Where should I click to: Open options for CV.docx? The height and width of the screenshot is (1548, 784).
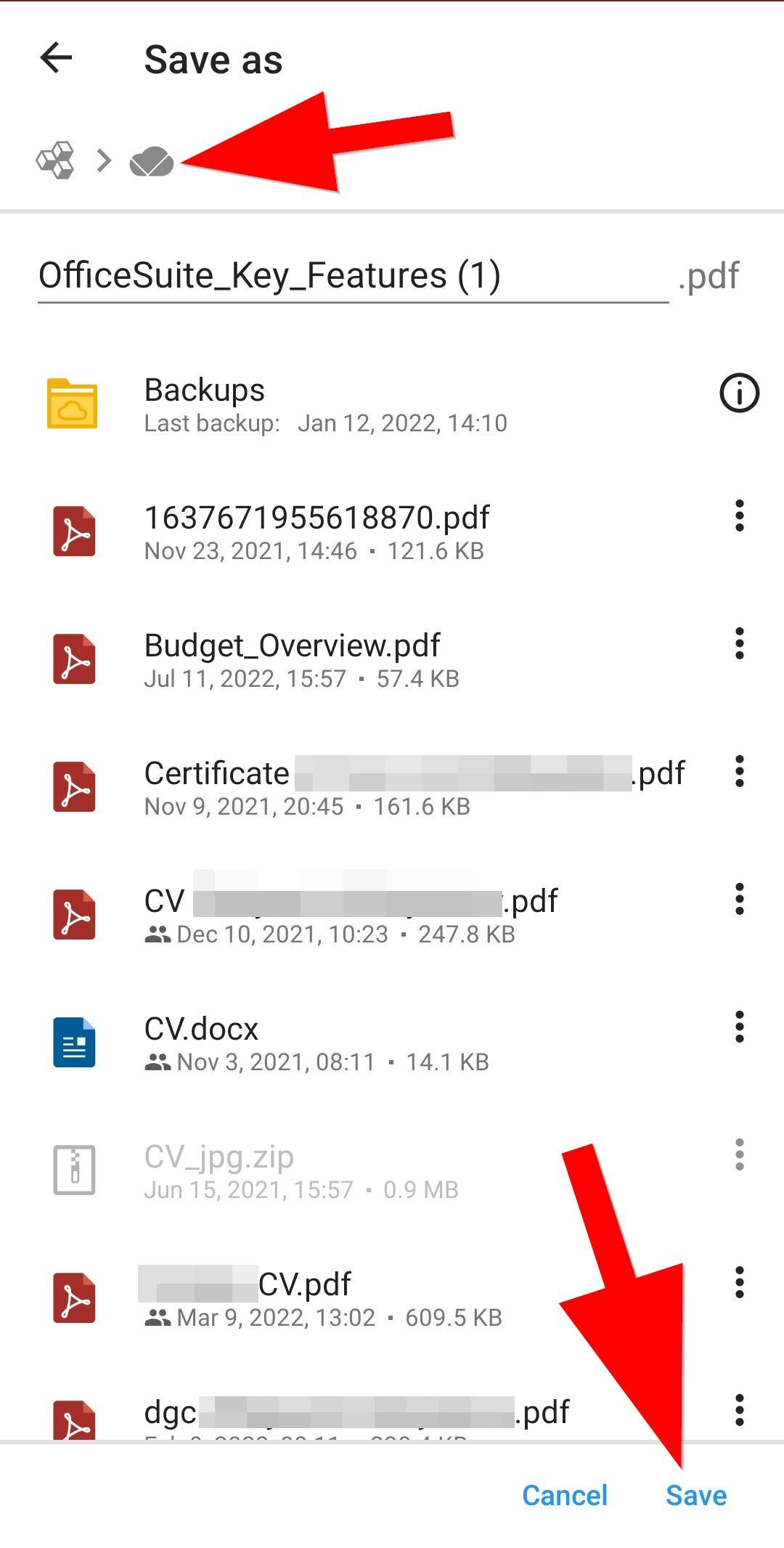point(739,1027)
